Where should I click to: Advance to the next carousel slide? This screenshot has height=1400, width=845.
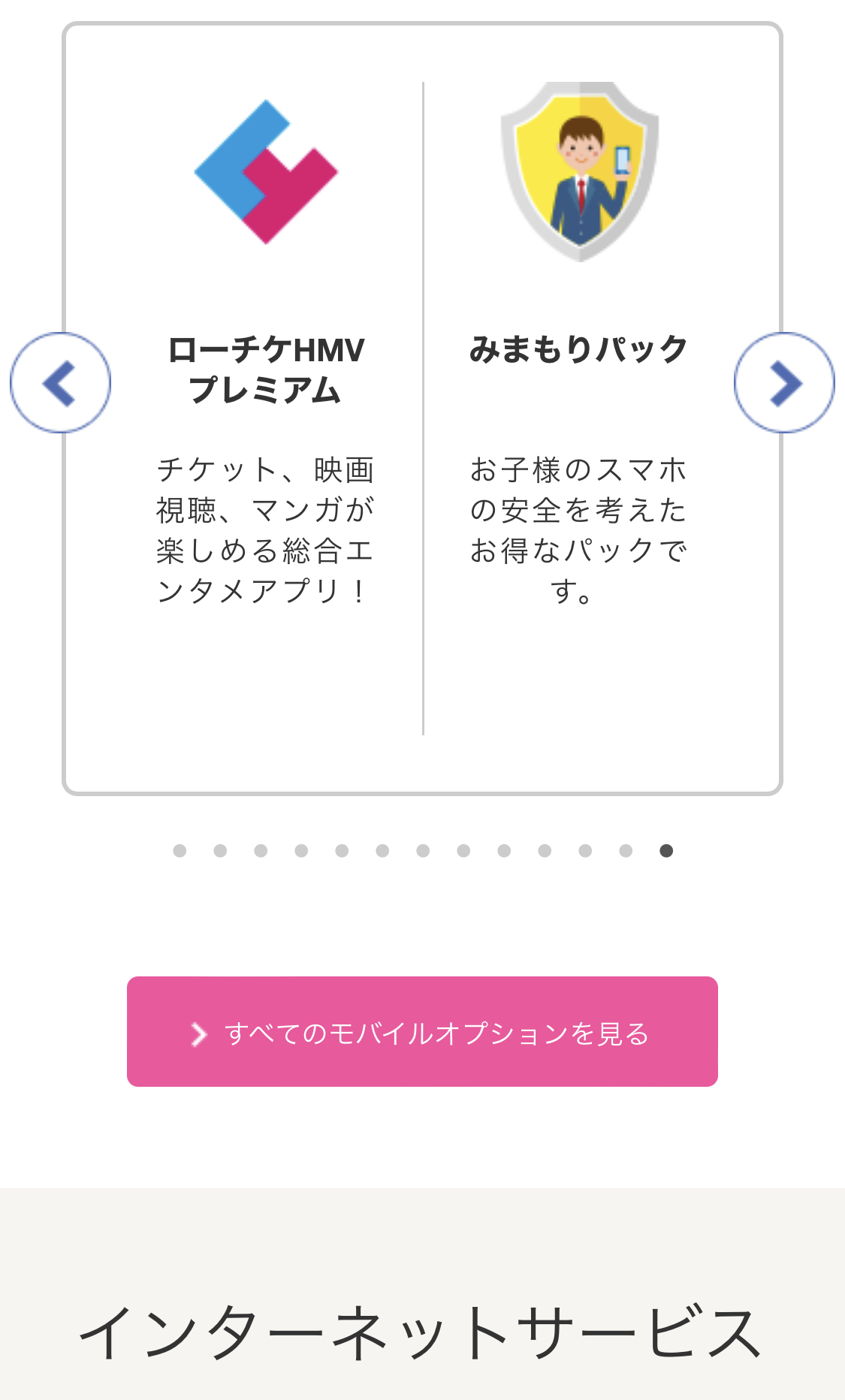(784, 382)
